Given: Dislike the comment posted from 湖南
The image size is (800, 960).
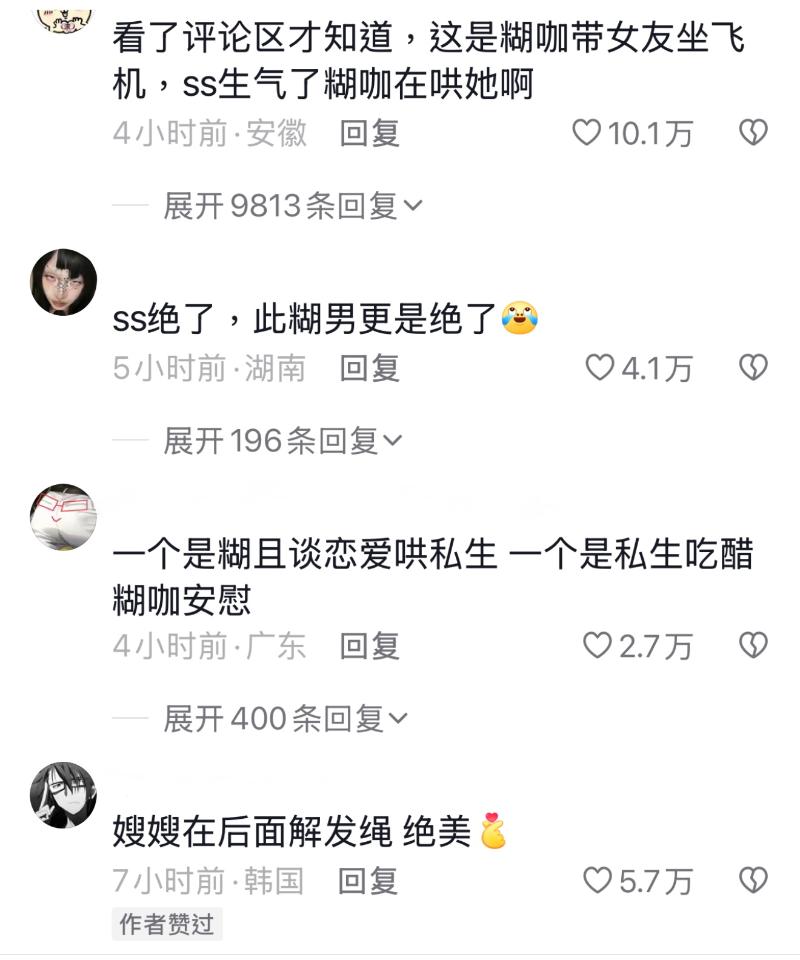Looking at the screenshot, I should (x=752, y=369).
